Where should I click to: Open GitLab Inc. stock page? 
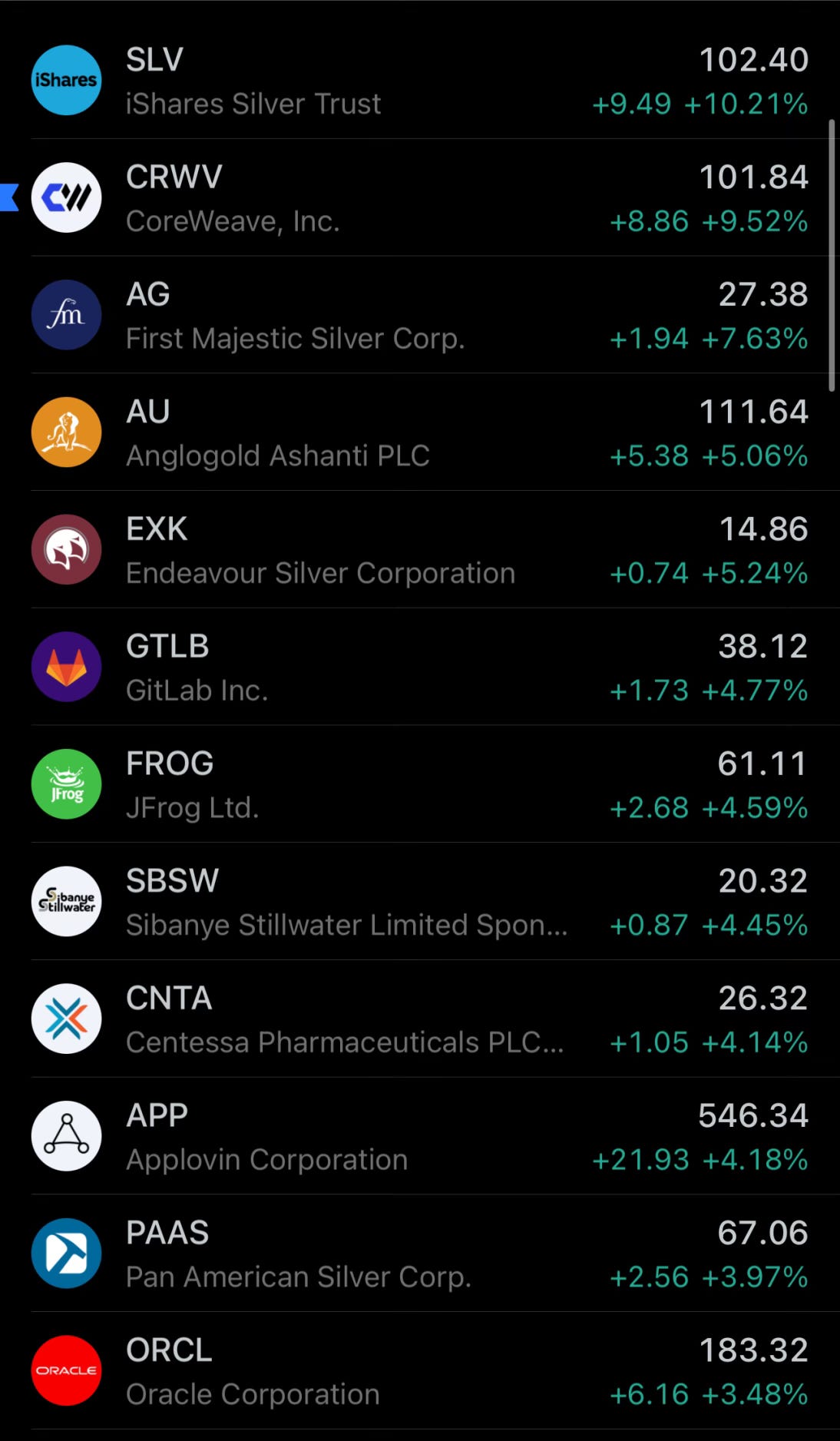419,667
